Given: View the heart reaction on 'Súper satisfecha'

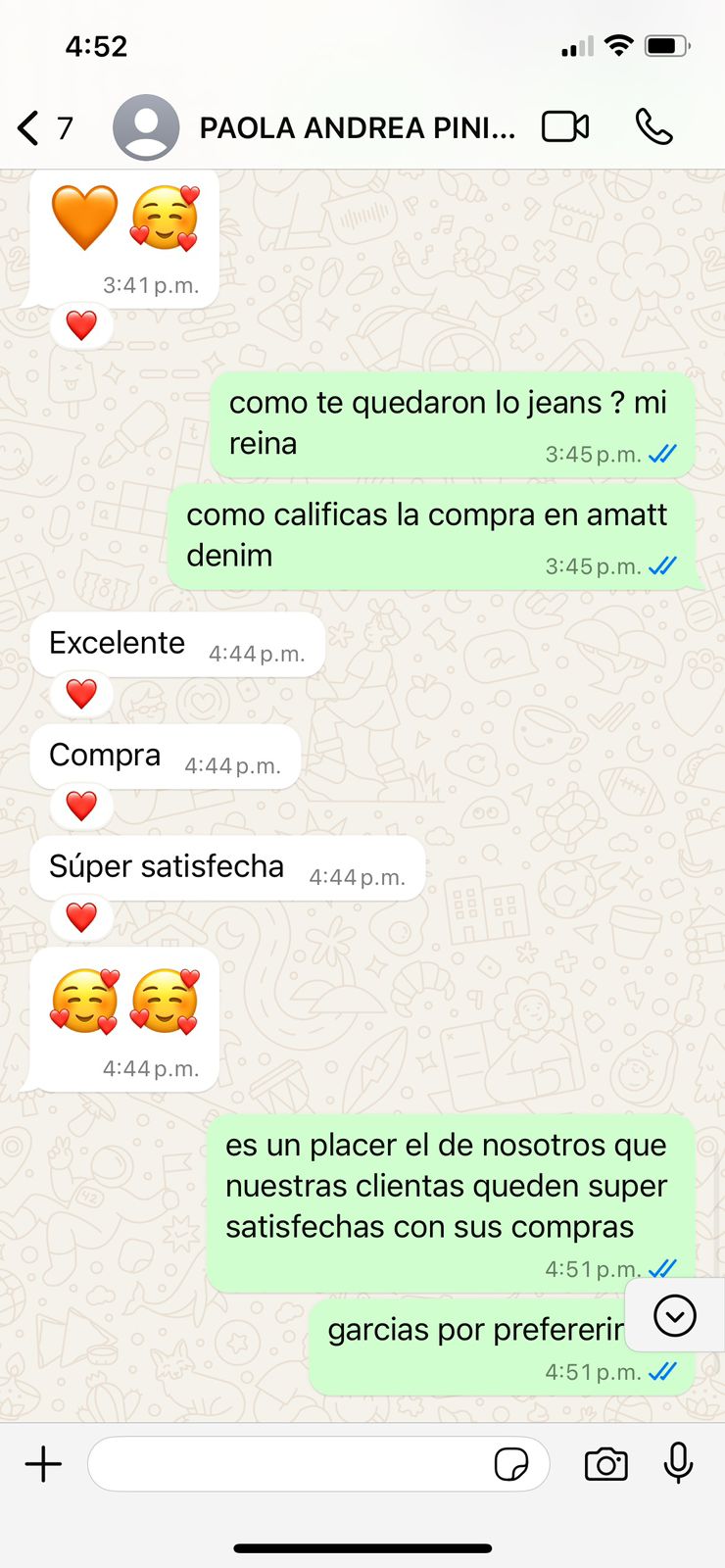Looking at the screenshot, I should [81, 917].
